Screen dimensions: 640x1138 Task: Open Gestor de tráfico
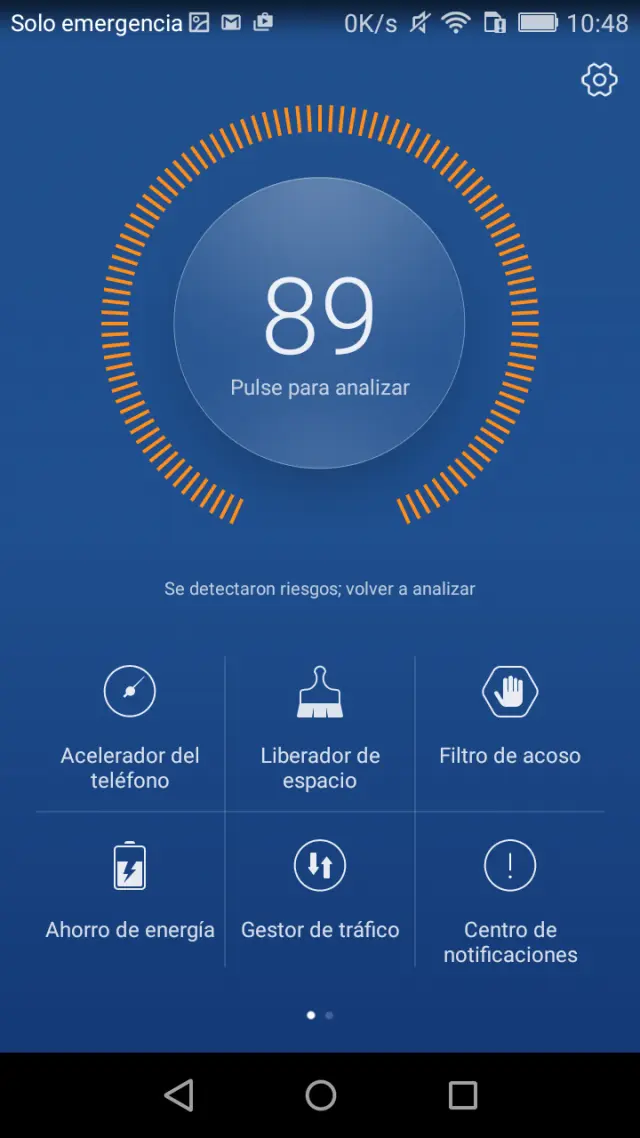click(x=320, y=889)
